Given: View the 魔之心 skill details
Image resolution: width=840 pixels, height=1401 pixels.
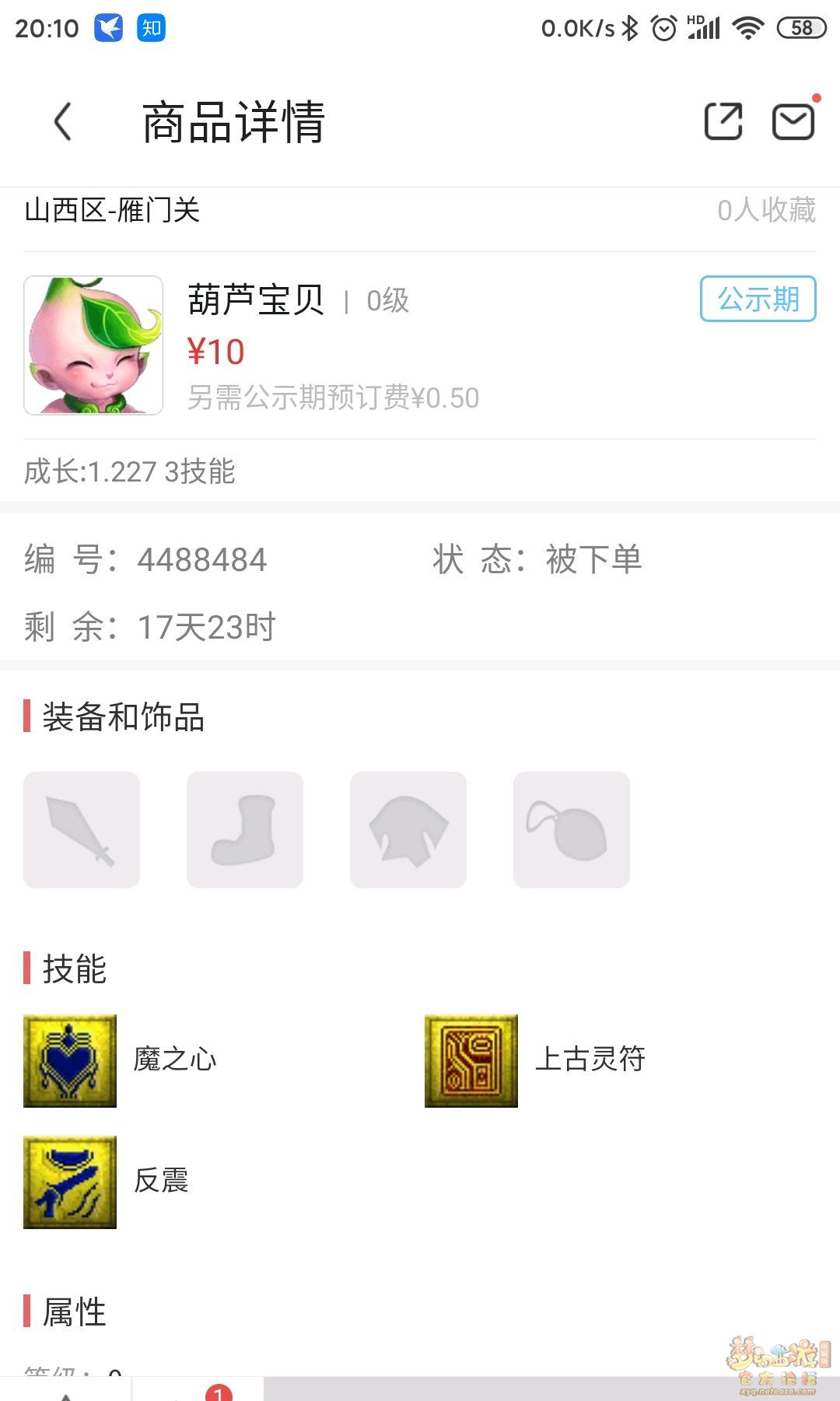Looking at the screenshot, I should (70, 1060).
